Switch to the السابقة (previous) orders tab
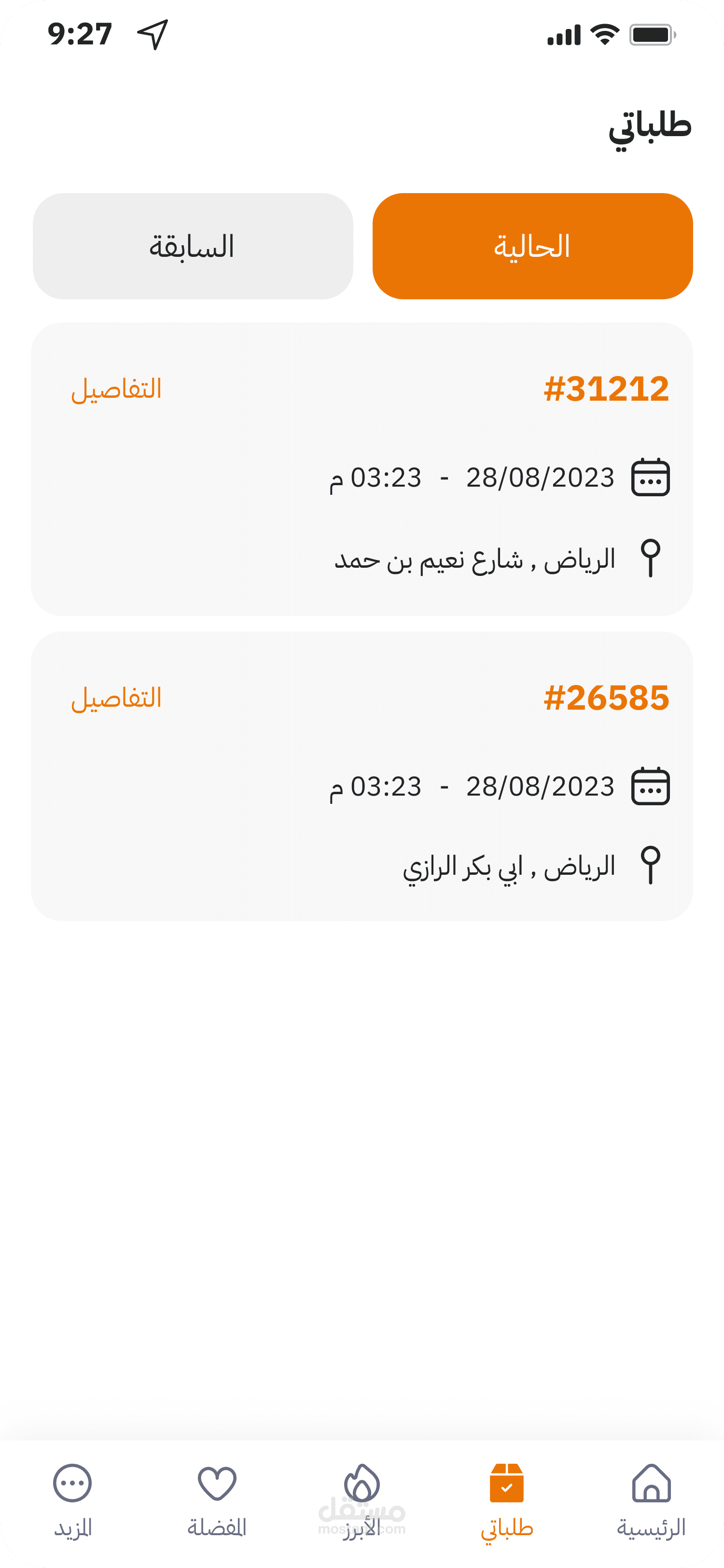 tap(193, 246)
